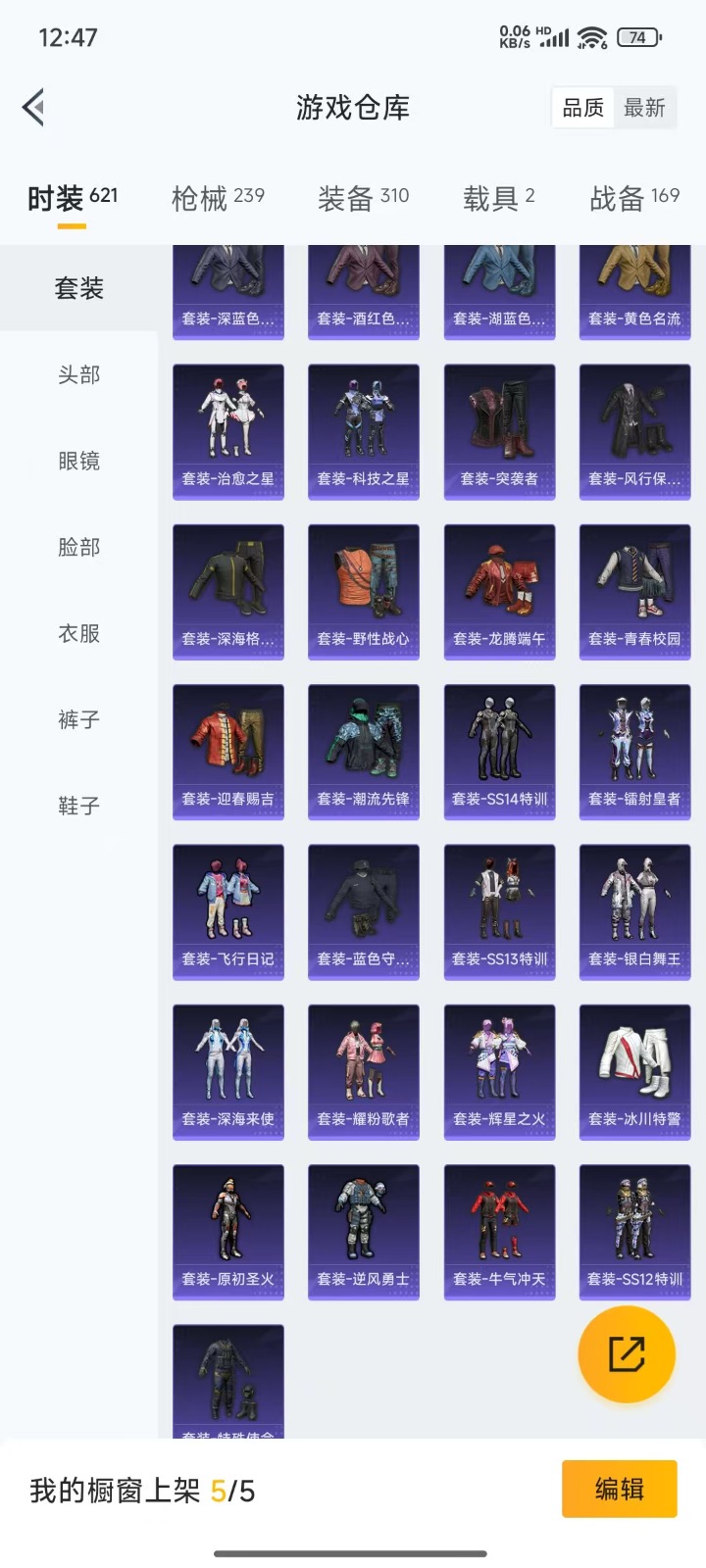Tap the orange 编辑 button
Image resolution: width=706 pixels, height=1568 pixels.
coord(619,1490)
